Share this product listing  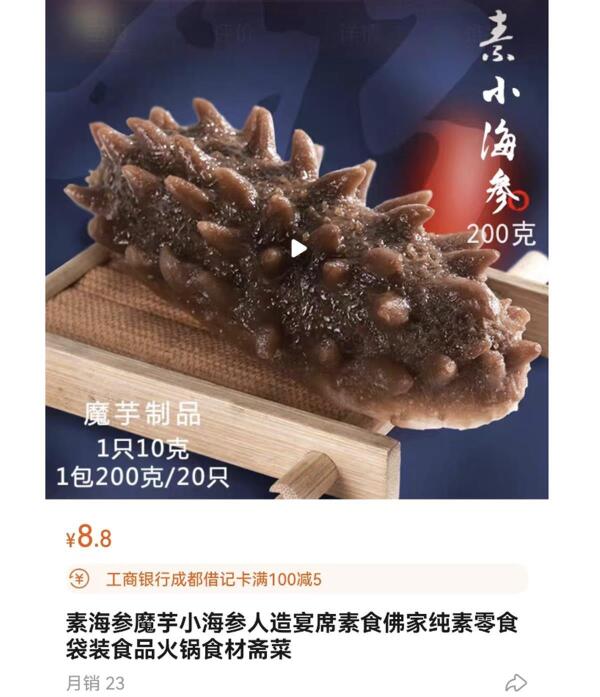click(x=515, y=683)
